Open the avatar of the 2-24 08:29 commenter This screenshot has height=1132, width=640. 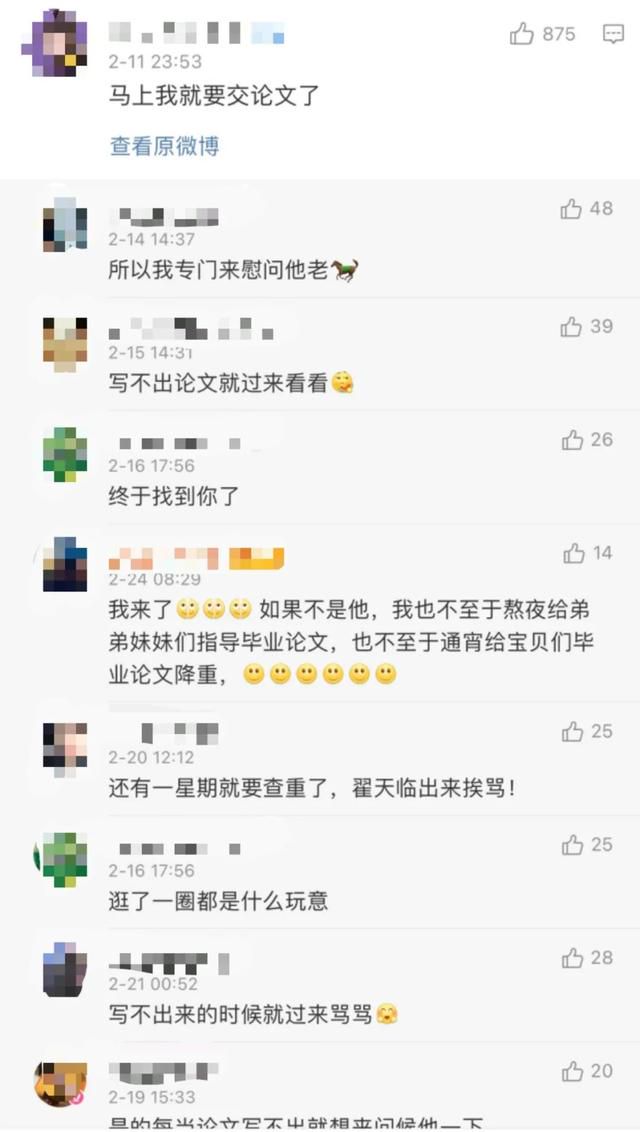(x=65, y=564)
